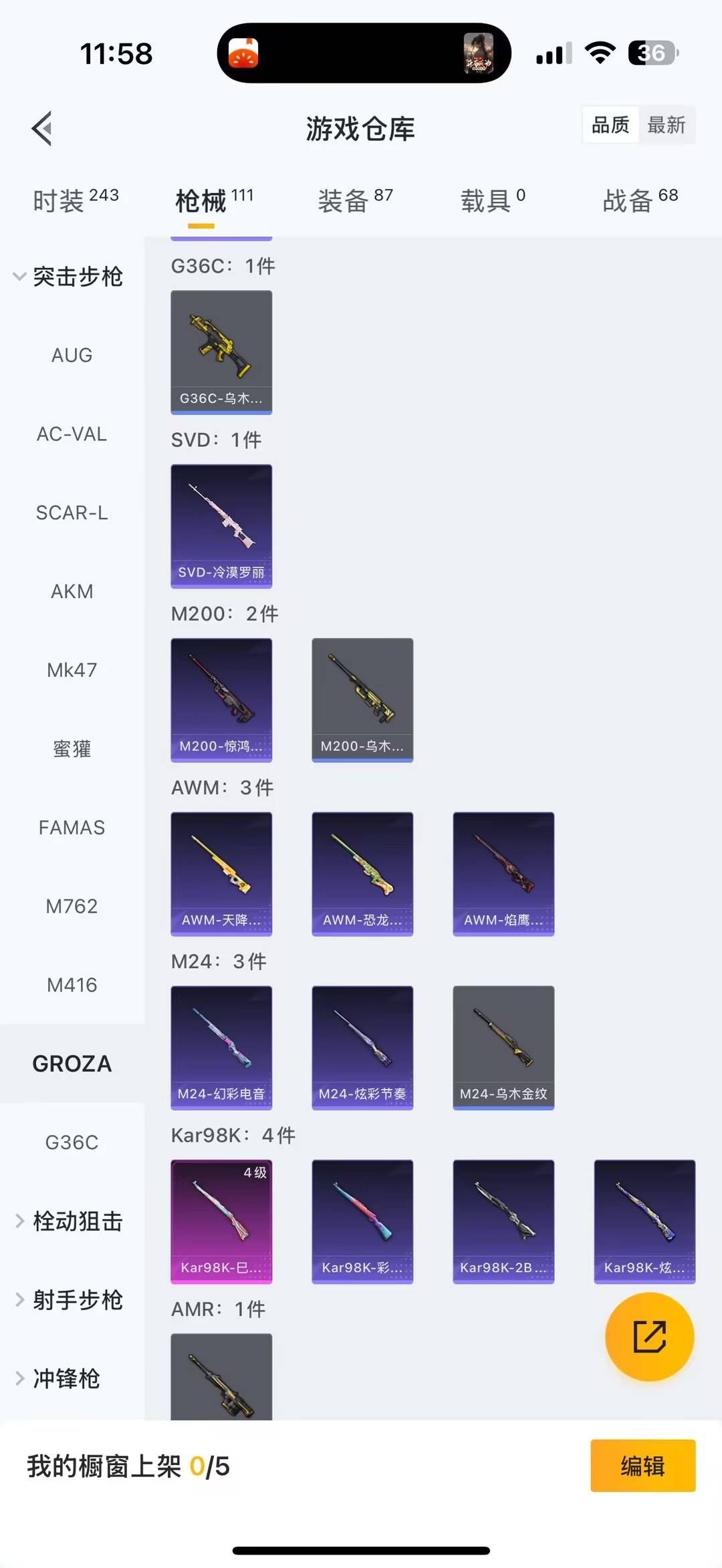Open the M24-幻彩电音 skin
722x1568 pixels.
click(x=221, y=1048)
